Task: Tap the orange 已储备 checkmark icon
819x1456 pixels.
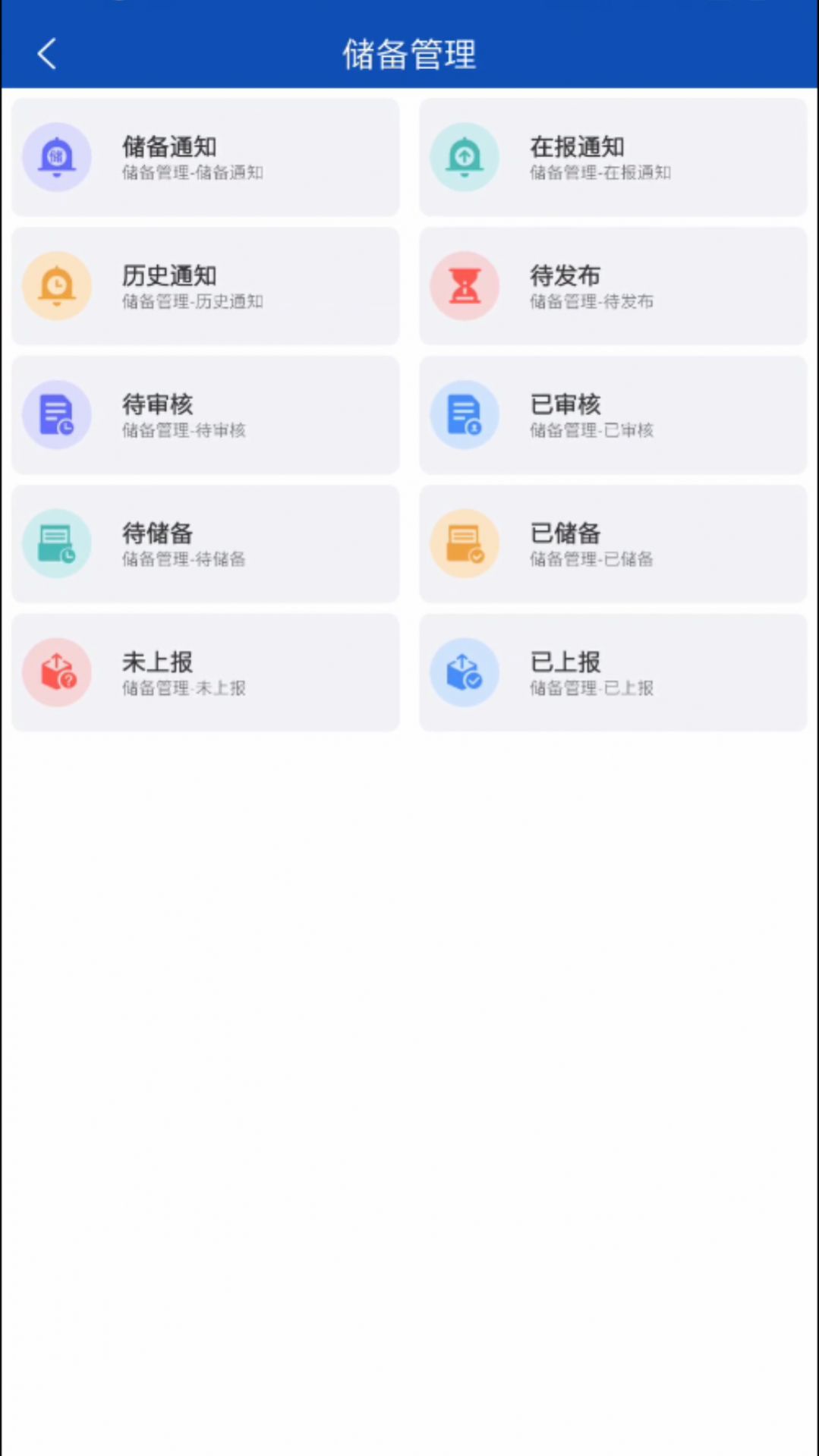Action: tap(465, 544)
